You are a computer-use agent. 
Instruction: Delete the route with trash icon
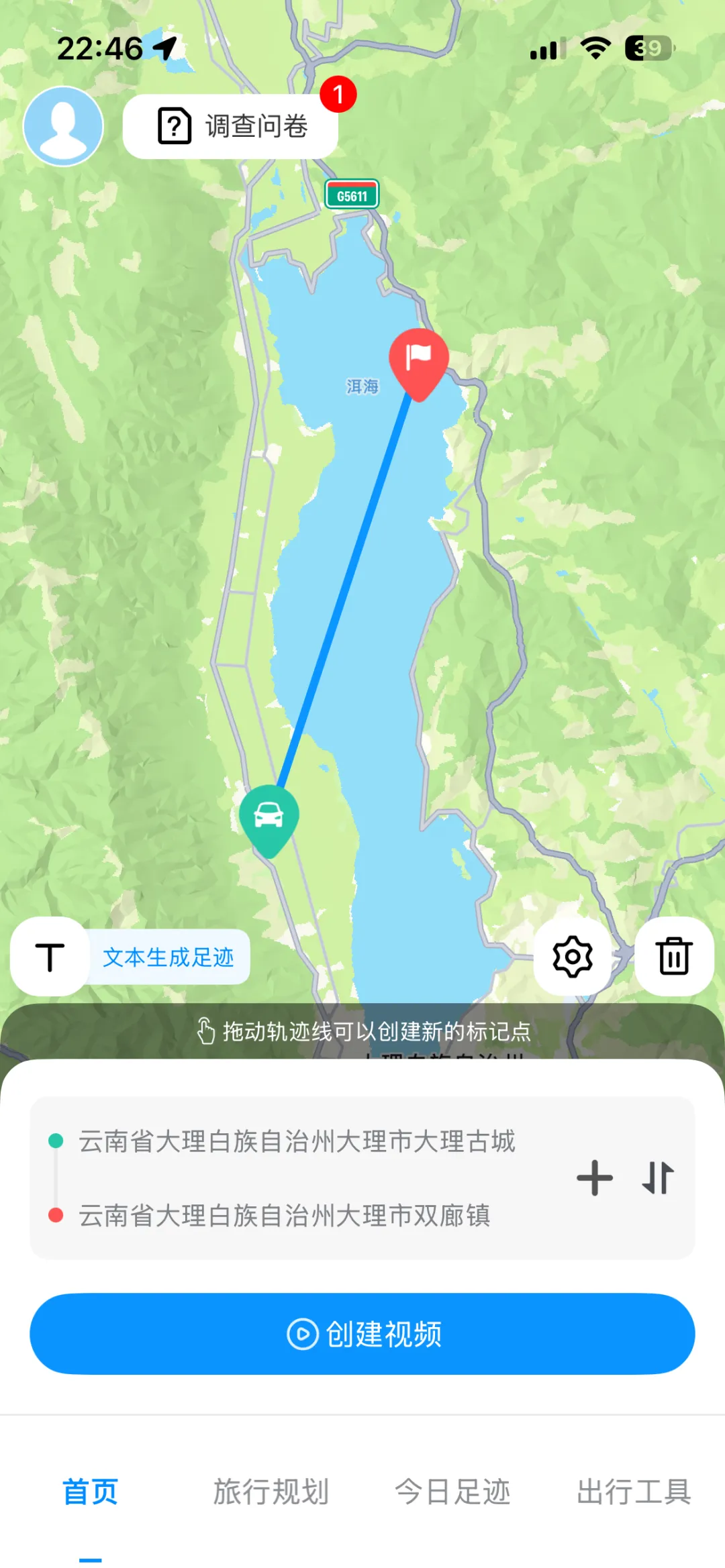[x=674, y=956]
